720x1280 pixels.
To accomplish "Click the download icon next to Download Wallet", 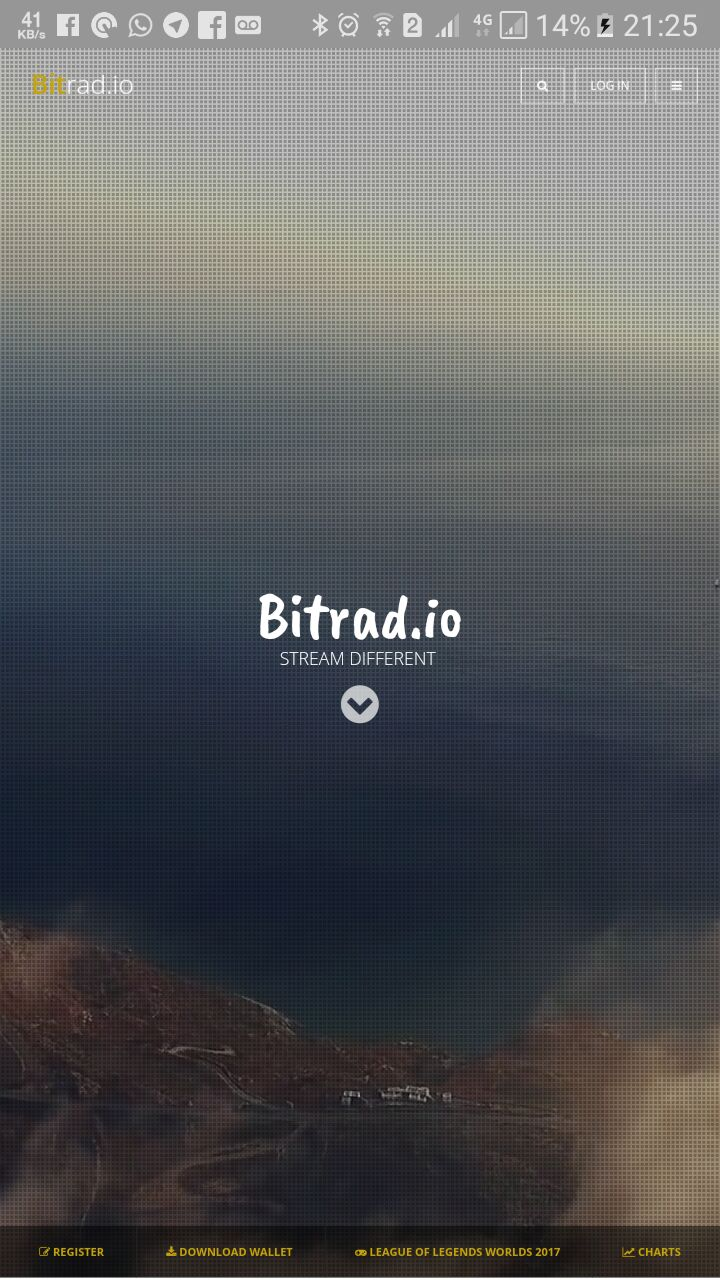I will pyautogui.click(x=172, y=1252).
